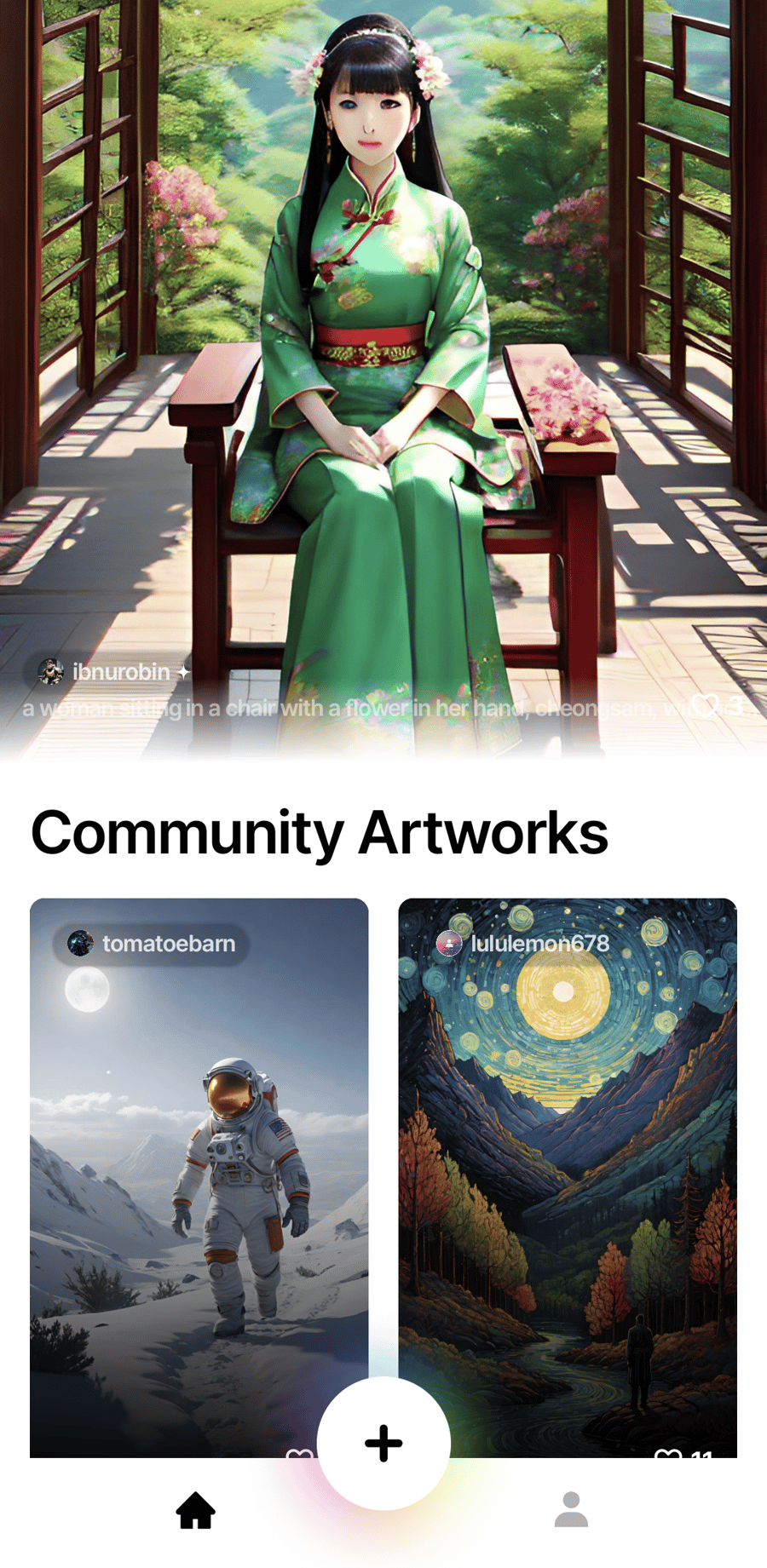View ibnurobin's profile chip
Image resolution: width=767 pixels, height=1568 pixels.
[111, 672]
